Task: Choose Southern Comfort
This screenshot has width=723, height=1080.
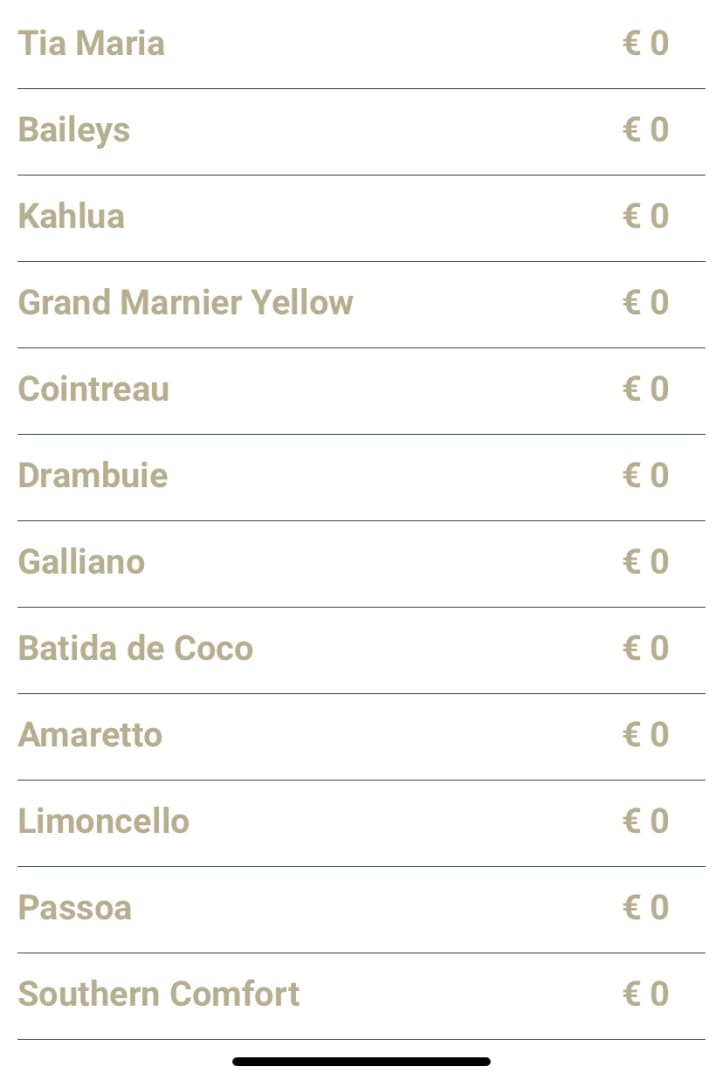Action: click(x=158, y=994)
